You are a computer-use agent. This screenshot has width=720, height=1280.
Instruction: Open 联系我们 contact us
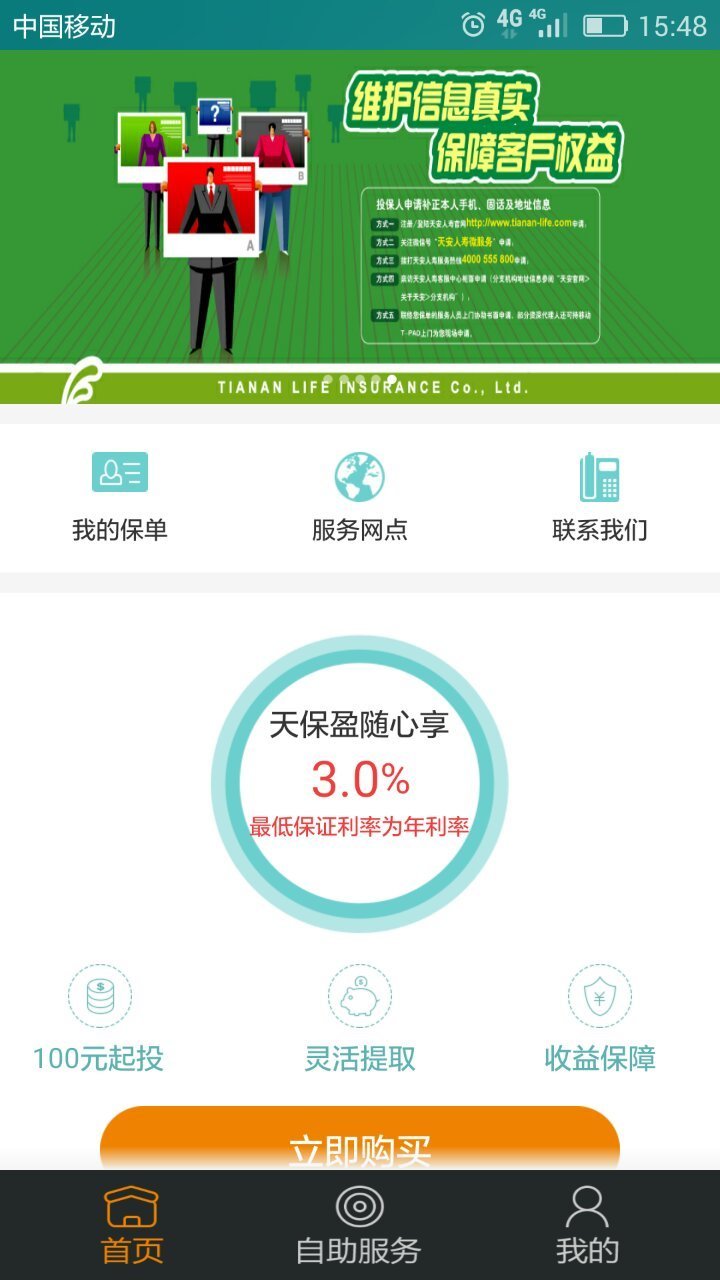point(600,497)
